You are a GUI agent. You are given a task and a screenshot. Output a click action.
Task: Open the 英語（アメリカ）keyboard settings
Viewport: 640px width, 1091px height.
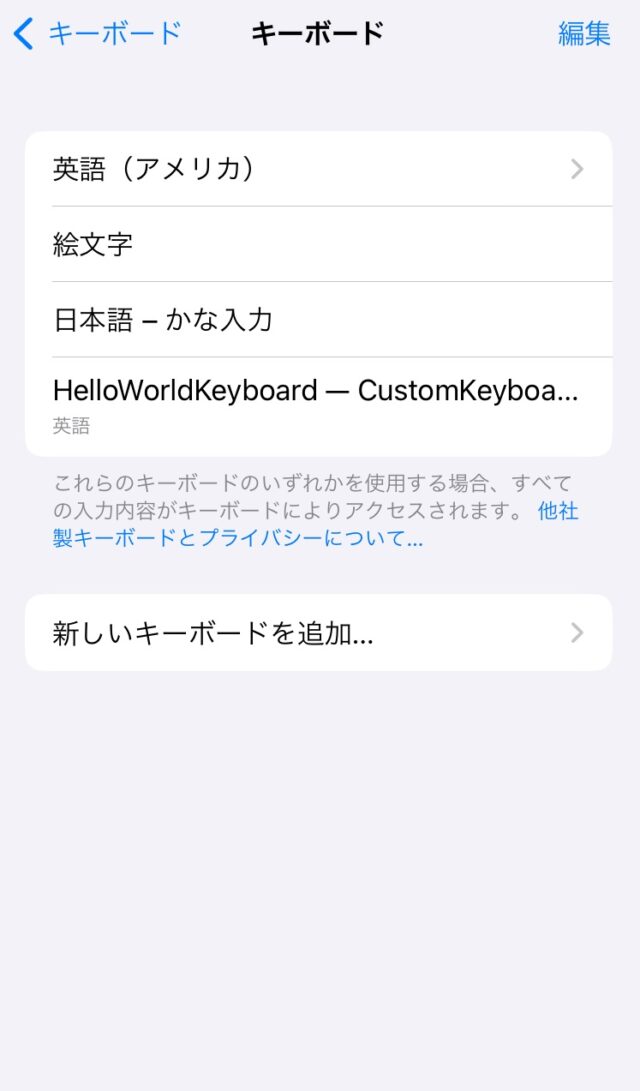click(x=319, y=169)
